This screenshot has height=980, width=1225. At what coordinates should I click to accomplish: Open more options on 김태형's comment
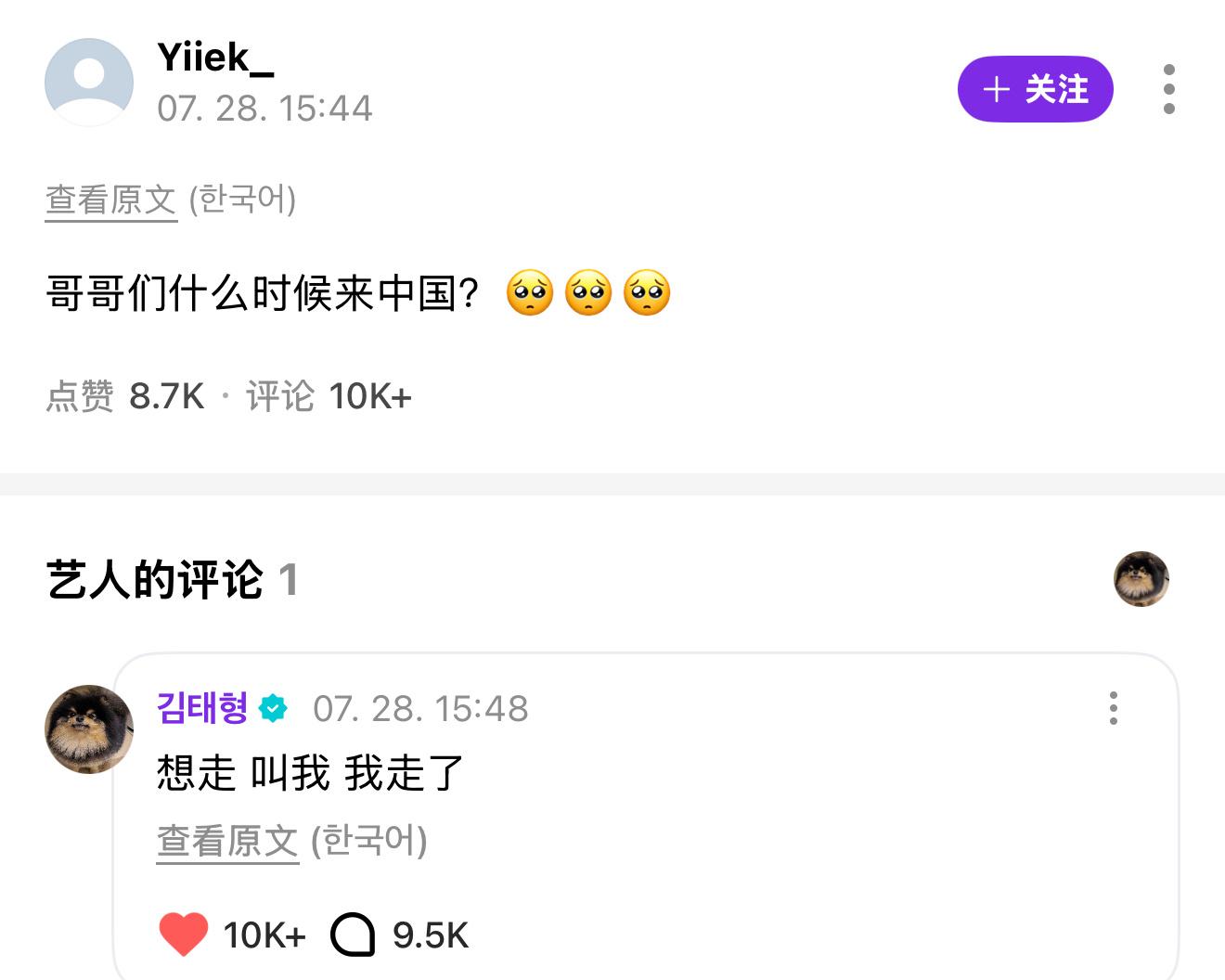click(1113, 708)
